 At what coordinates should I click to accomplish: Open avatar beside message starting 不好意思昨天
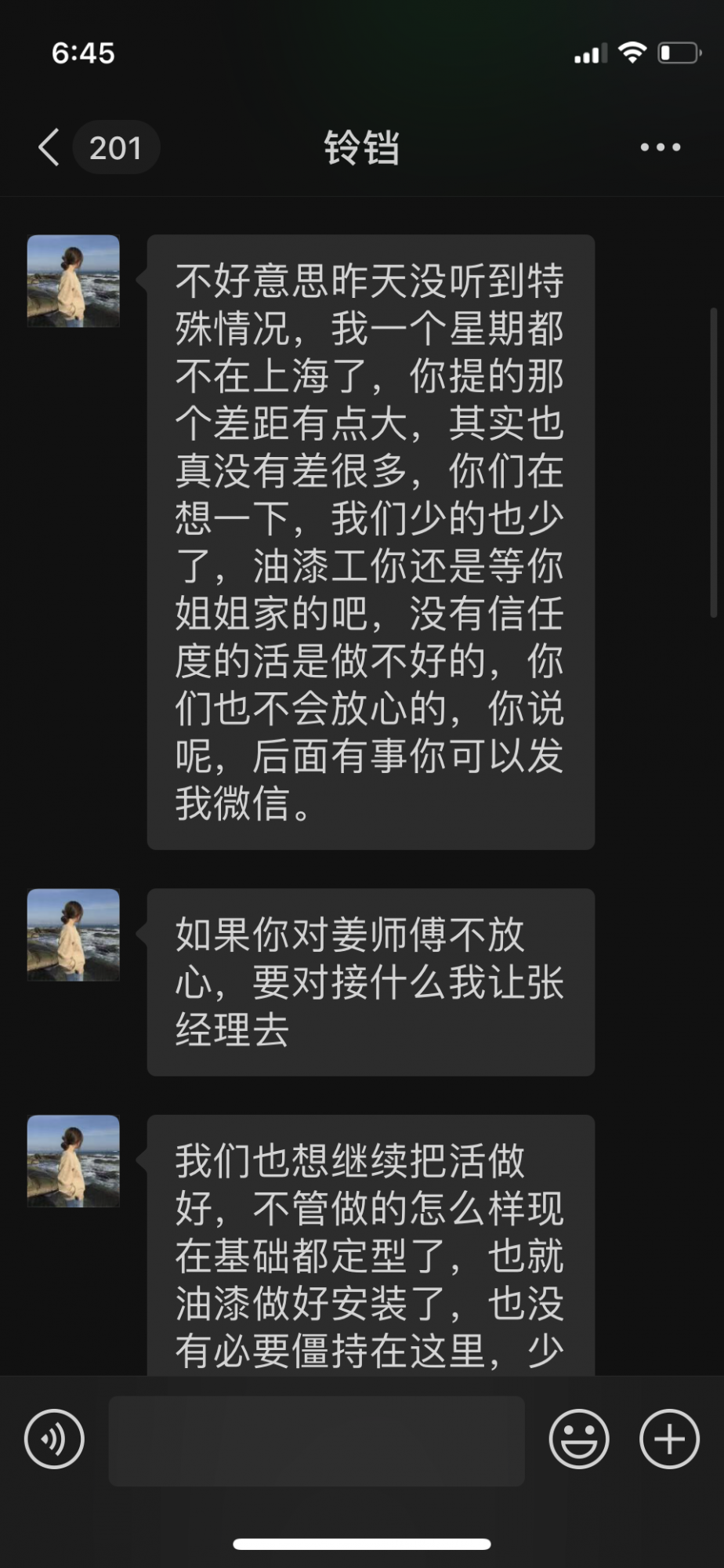click(x=74, y=281)
